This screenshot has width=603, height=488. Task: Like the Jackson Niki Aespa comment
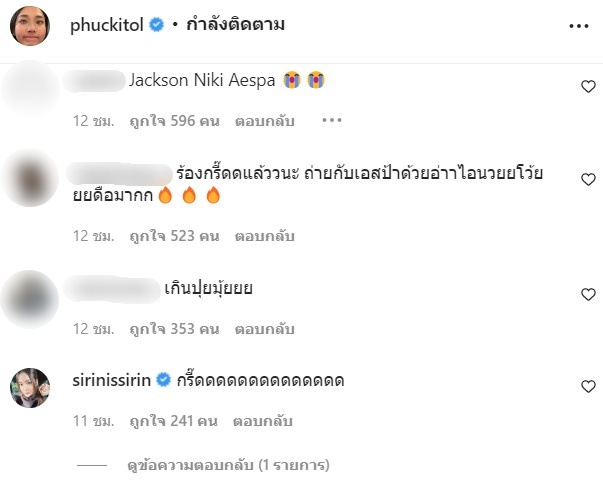[x=588, y=87]
